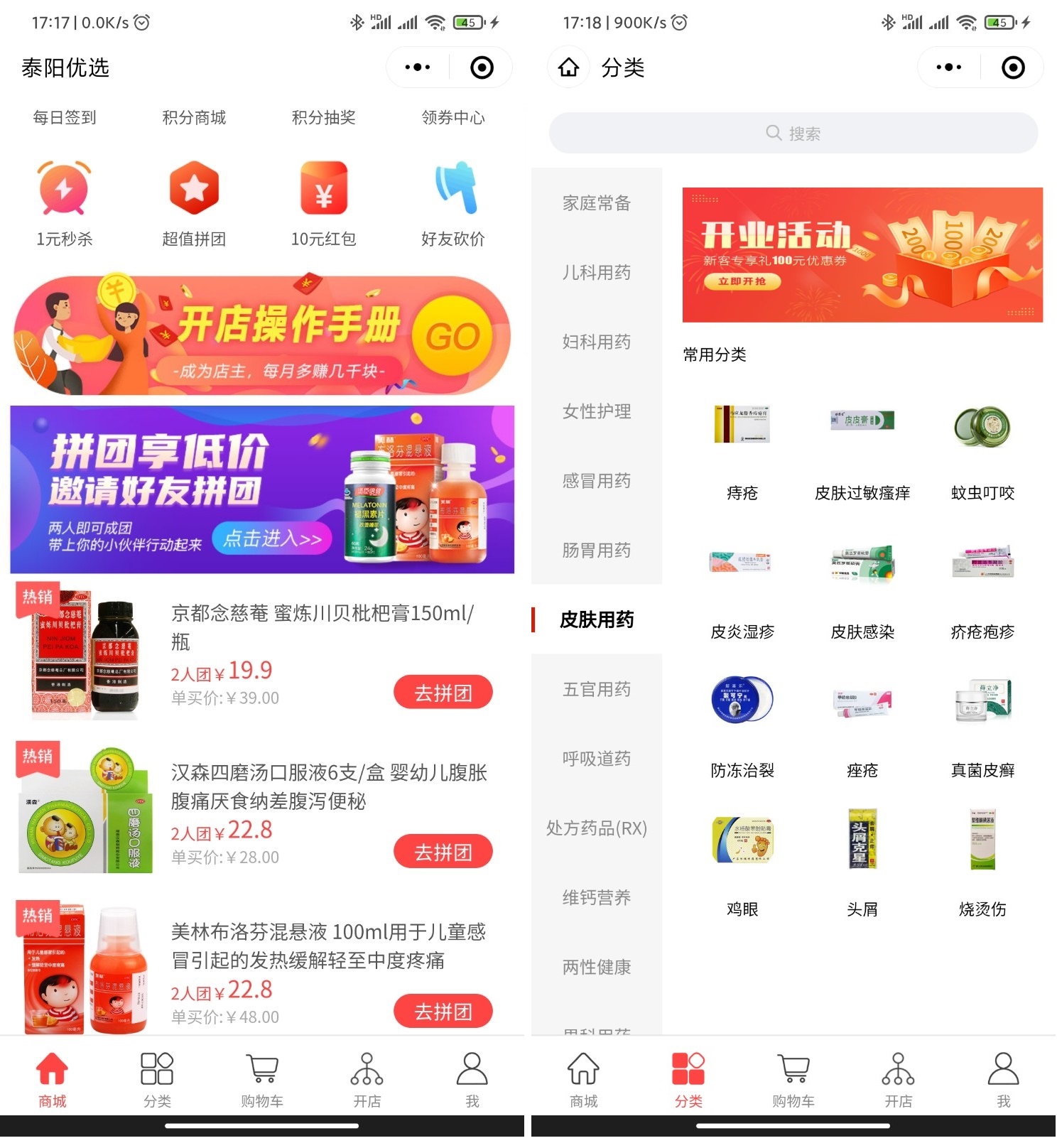Open 10元红包 red envelope
This screenshot has width=1057, height=1148.
324,202
